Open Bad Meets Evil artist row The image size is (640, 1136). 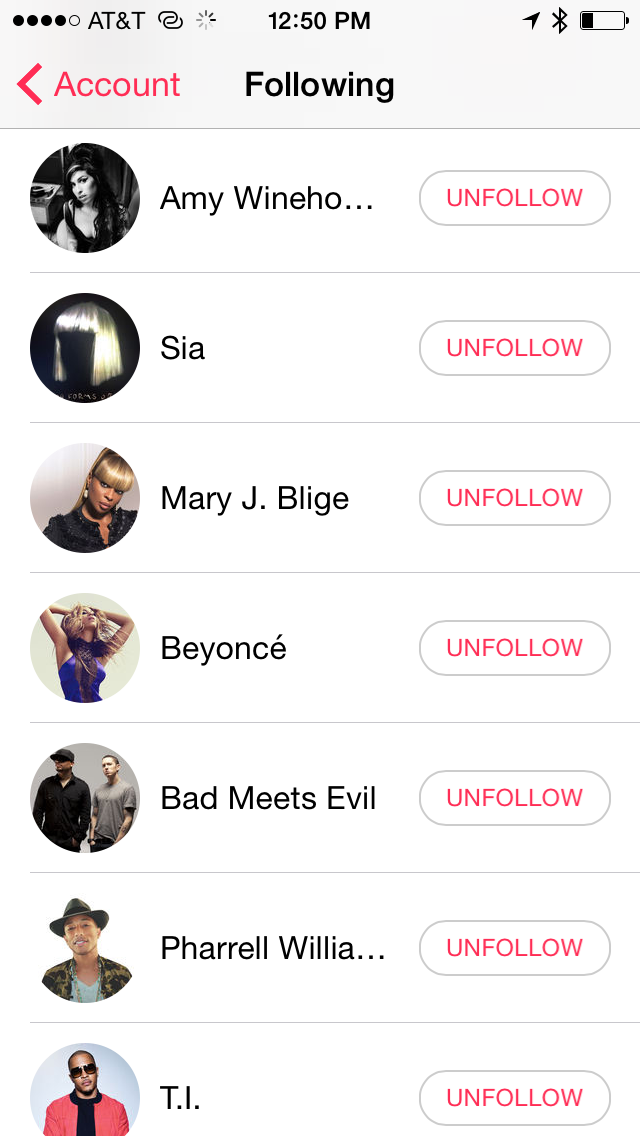pos(268,798)
